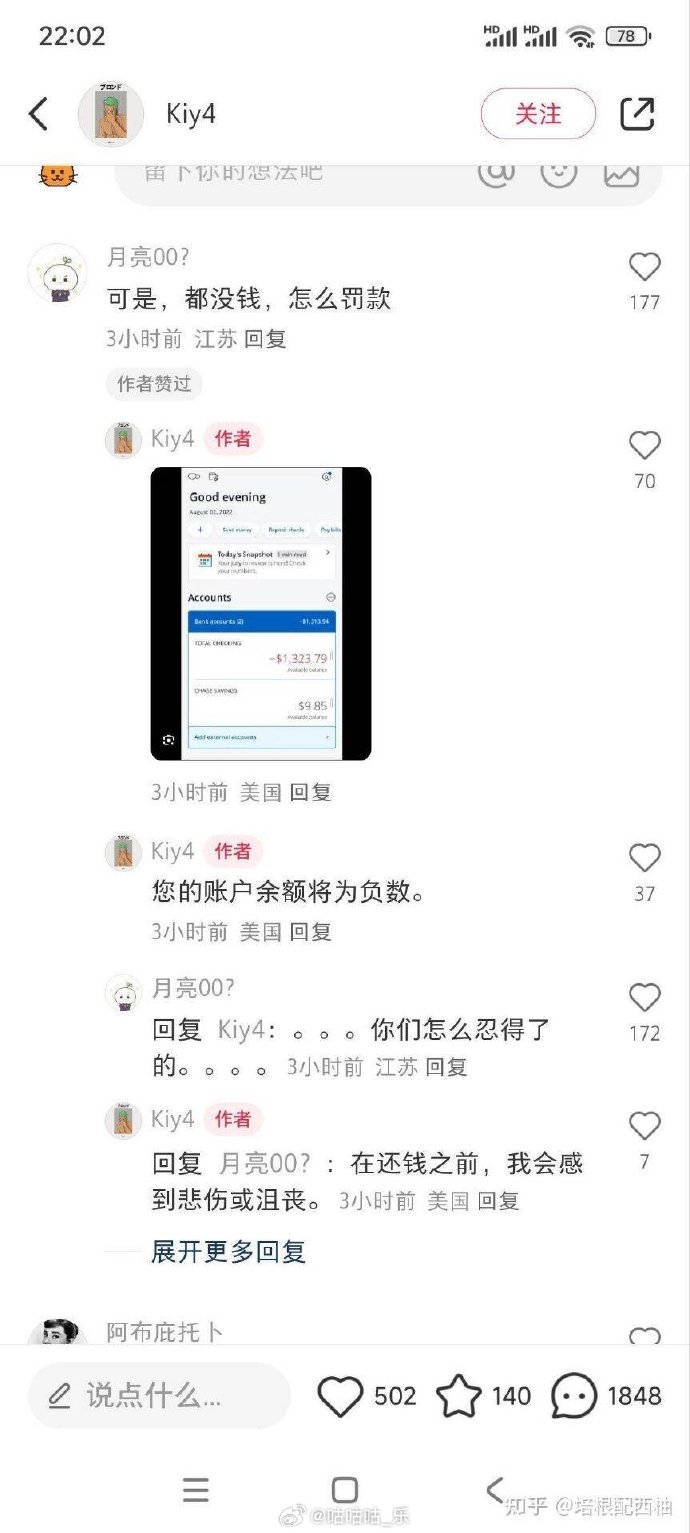690x1533 pixels.
Task: Expand more replies via 展开更多回复
Action: (x=228, y=1251)
